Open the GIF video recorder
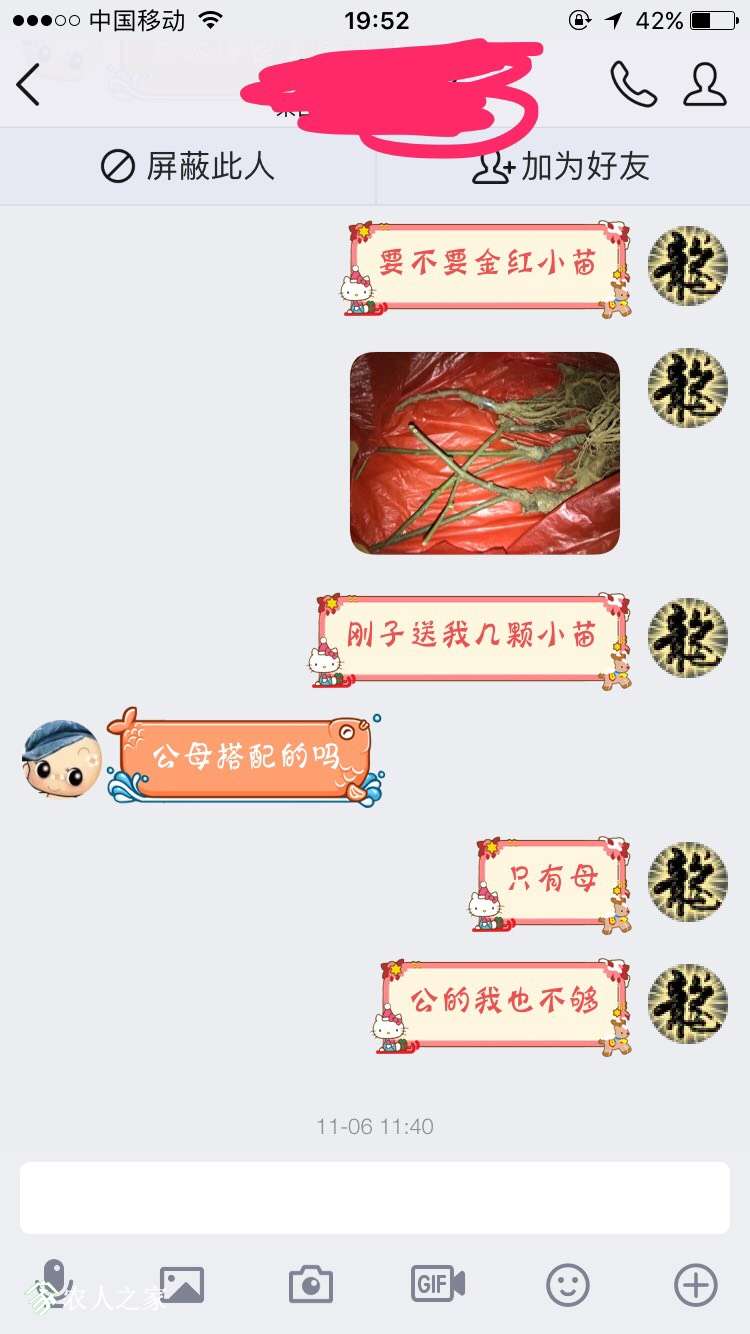 [438, 1284]
